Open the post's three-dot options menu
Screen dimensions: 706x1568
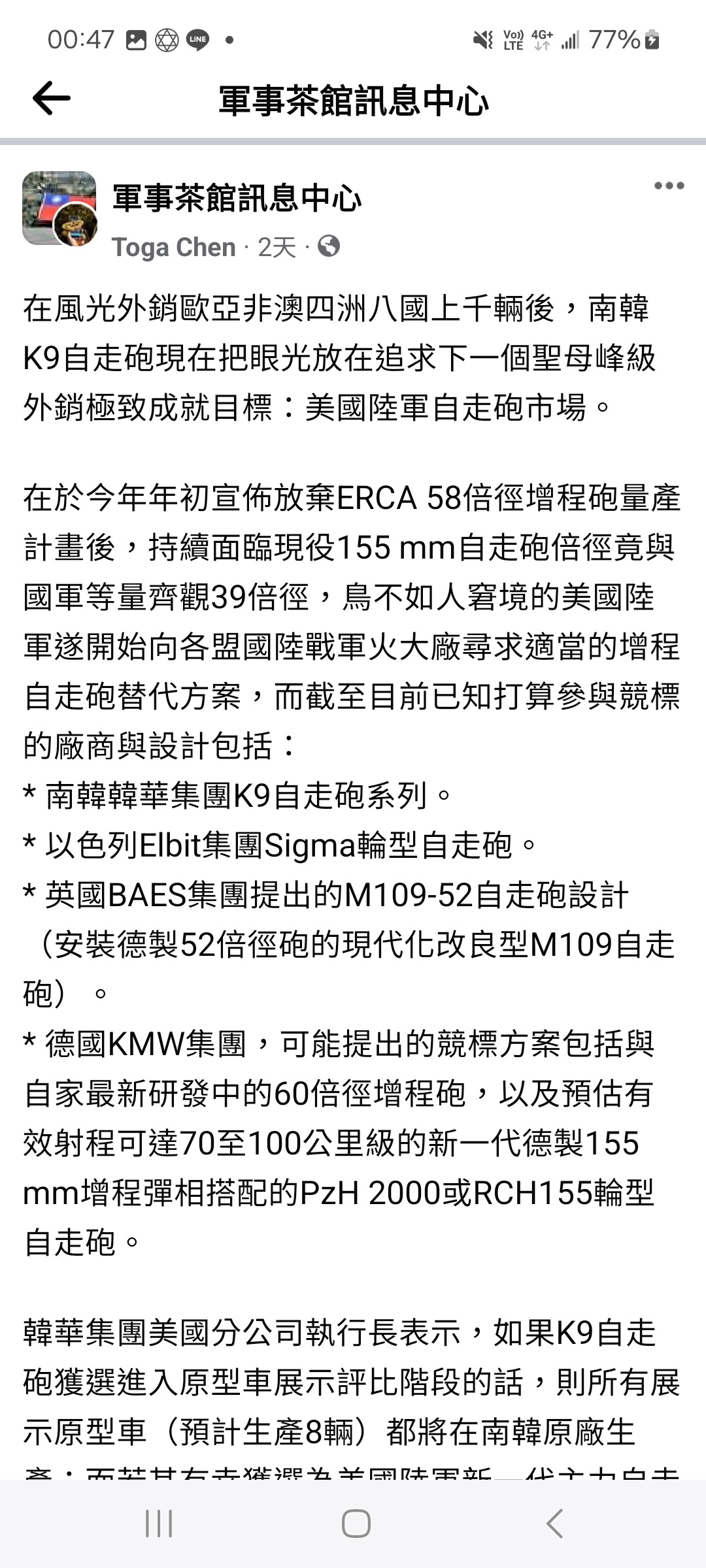click(x=669, y=186)
